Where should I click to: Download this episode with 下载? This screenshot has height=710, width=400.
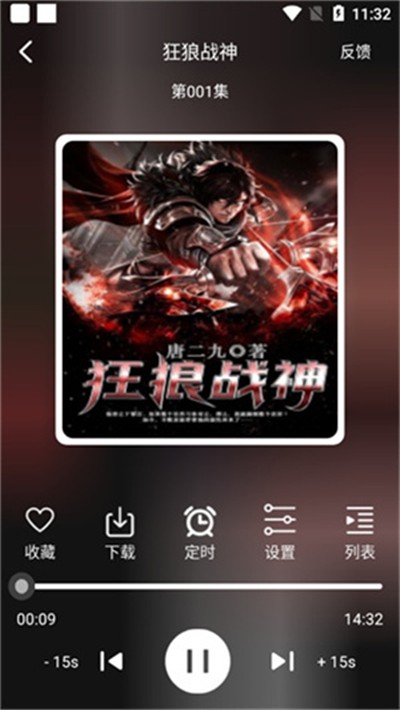point(120,532)
